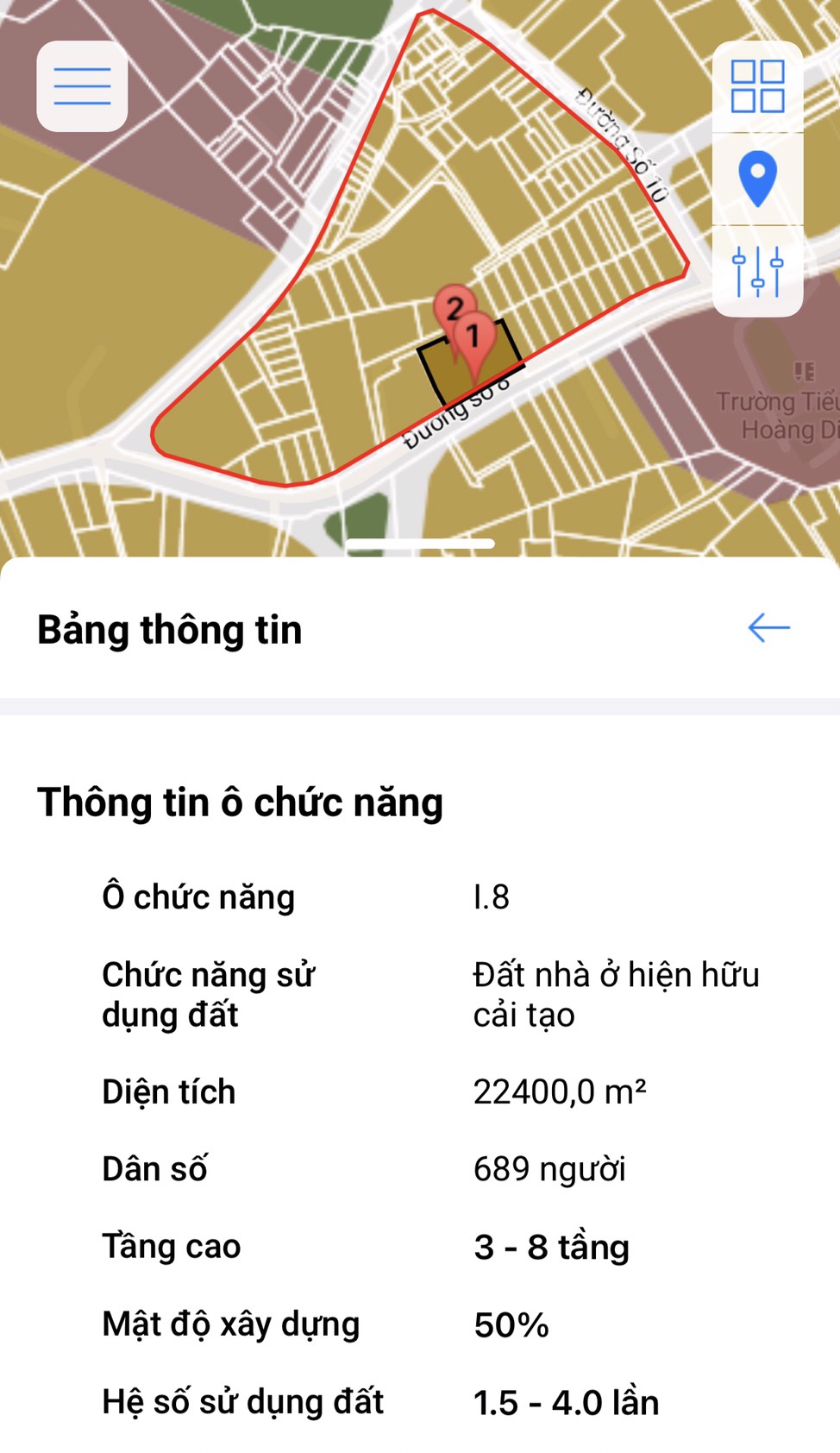The width and height of the screenshot is (840, 1453).
Task: Go back from Bảng thông tin
Action: click(x=768, y=628)
